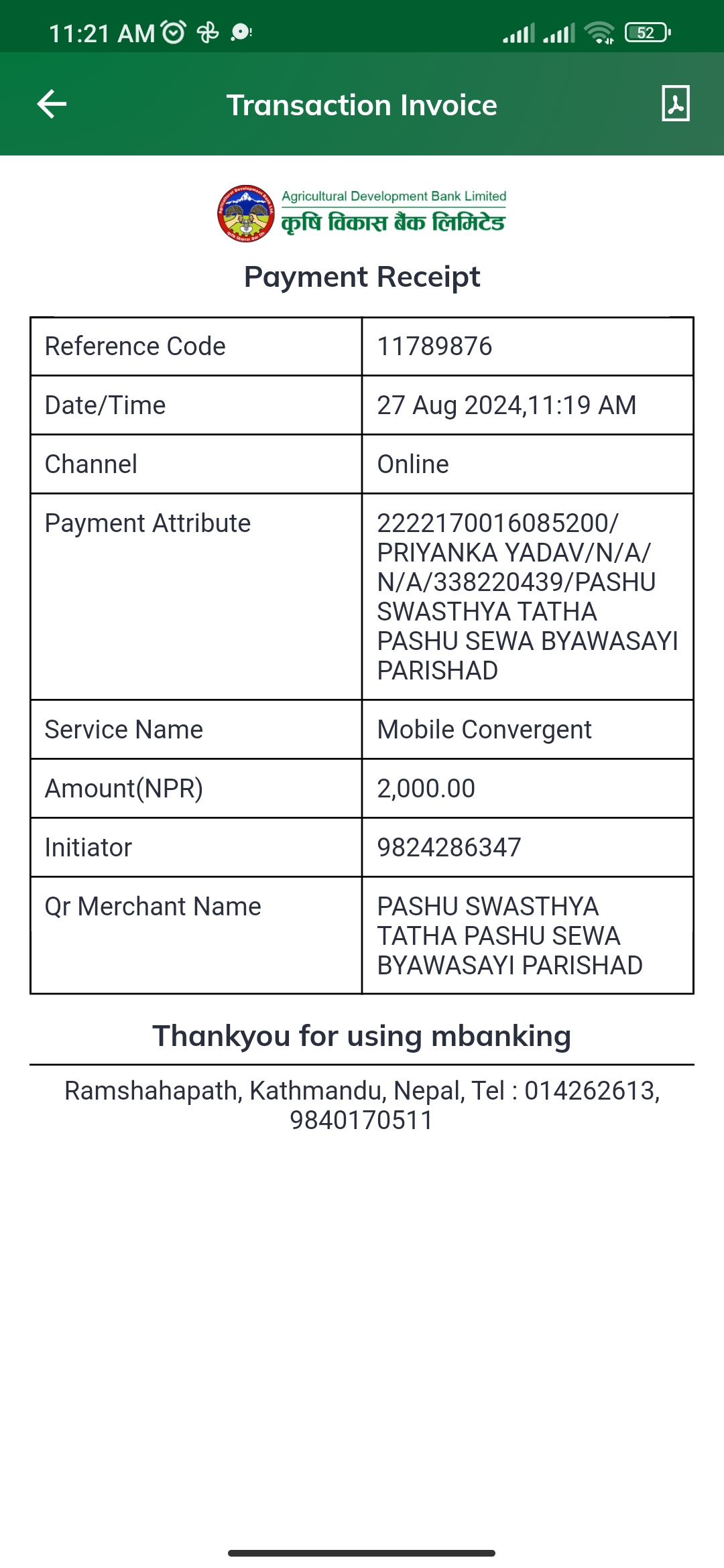Export the receipt as PDF
This screenshot has height=1568, width=724.
(x=675, y=103)
